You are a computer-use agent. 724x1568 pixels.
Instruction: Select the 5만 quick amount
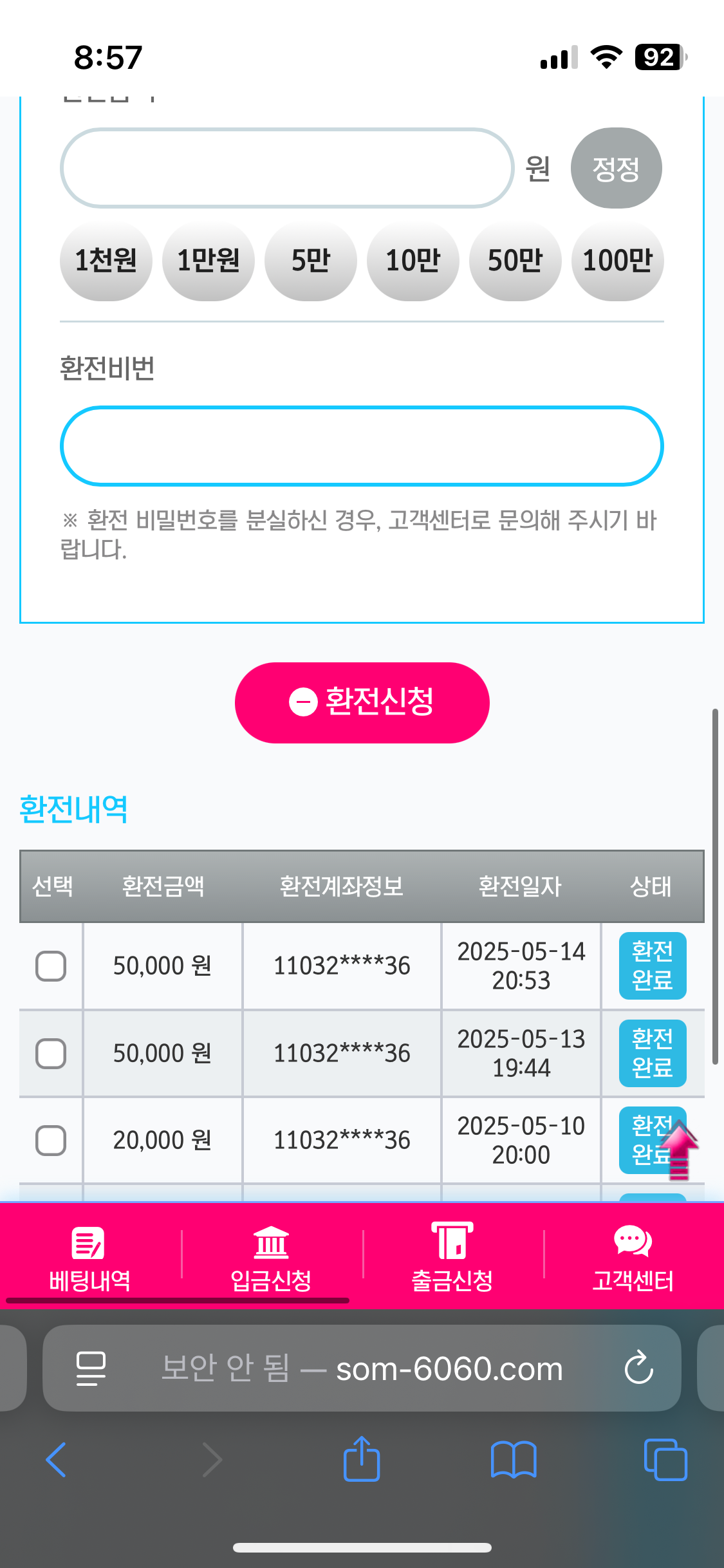(311, 261)
